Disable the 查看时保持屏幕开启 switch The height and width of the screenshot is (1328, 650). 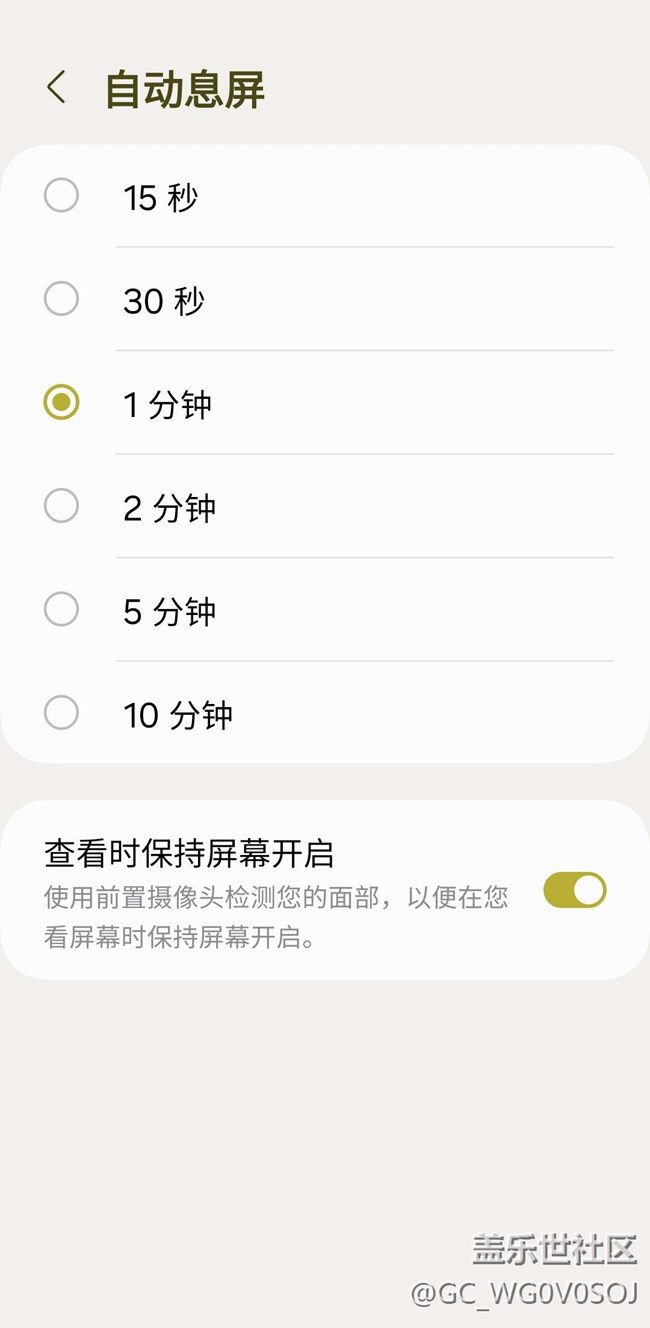[574, 890]
